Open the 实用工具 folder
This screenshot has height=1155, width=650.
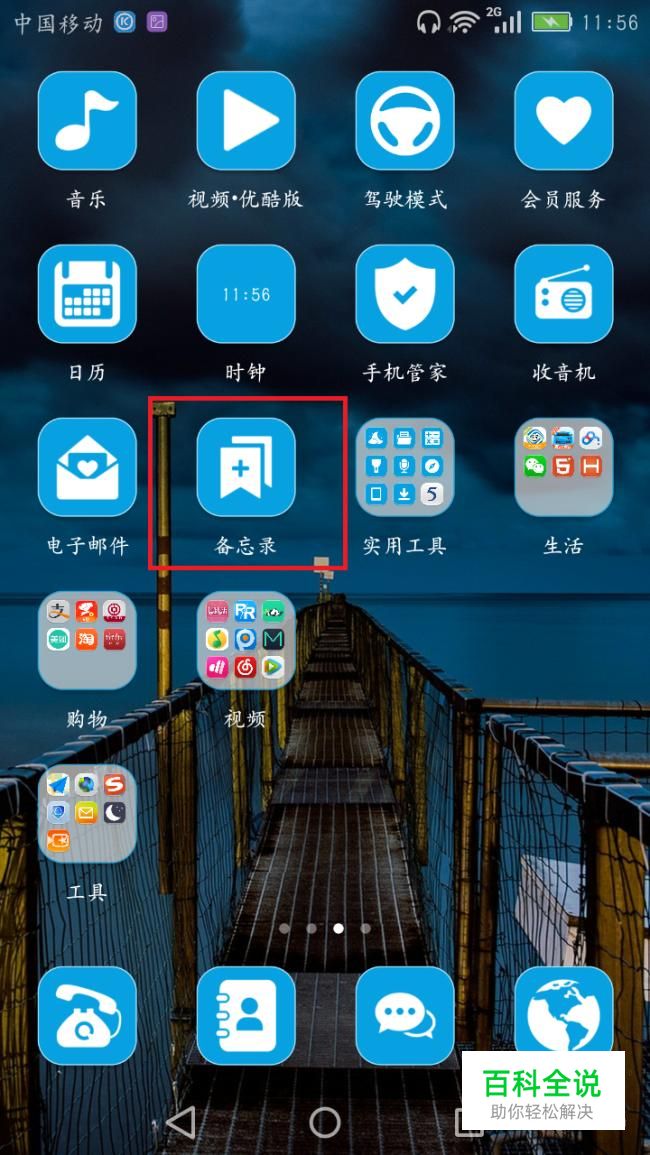pos(405,467)
